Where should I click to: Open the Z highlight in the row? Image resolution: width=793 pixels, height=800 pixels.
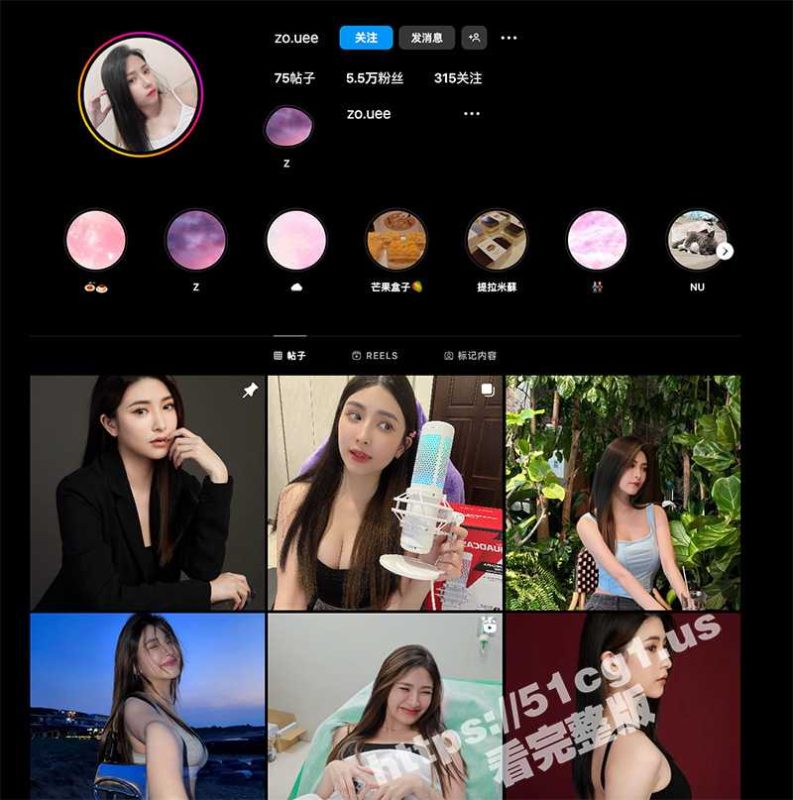coord(196,241)
